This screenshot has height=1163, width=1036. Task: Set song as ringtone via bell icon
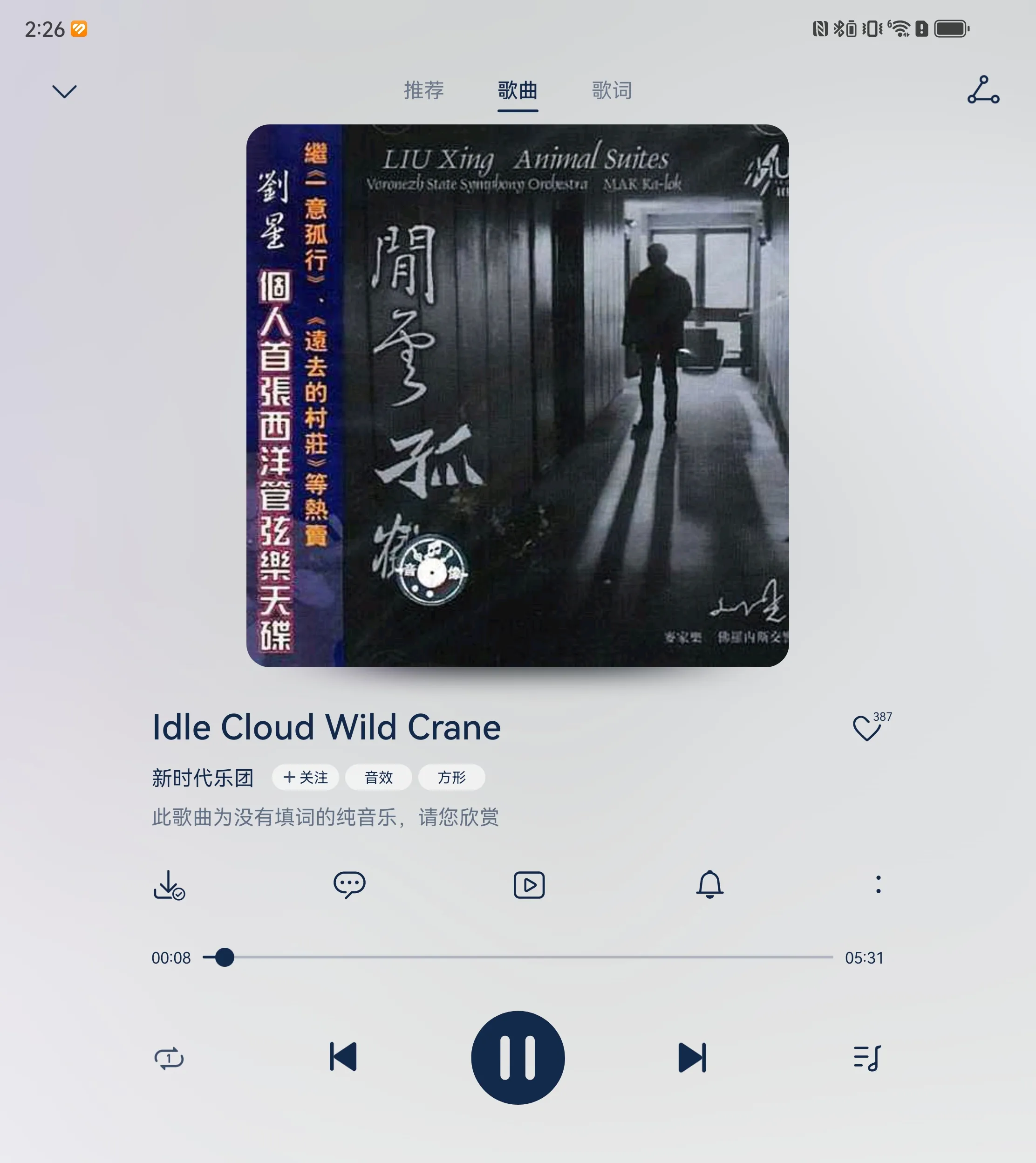[709, 885]
